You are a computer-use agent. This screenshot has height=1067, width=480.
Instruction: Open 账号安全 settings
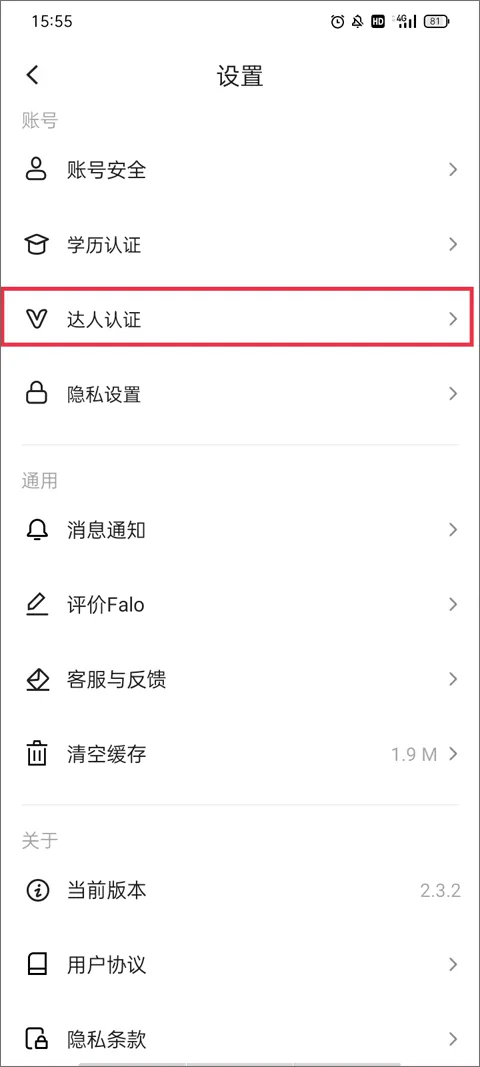[x=240, y=169]
